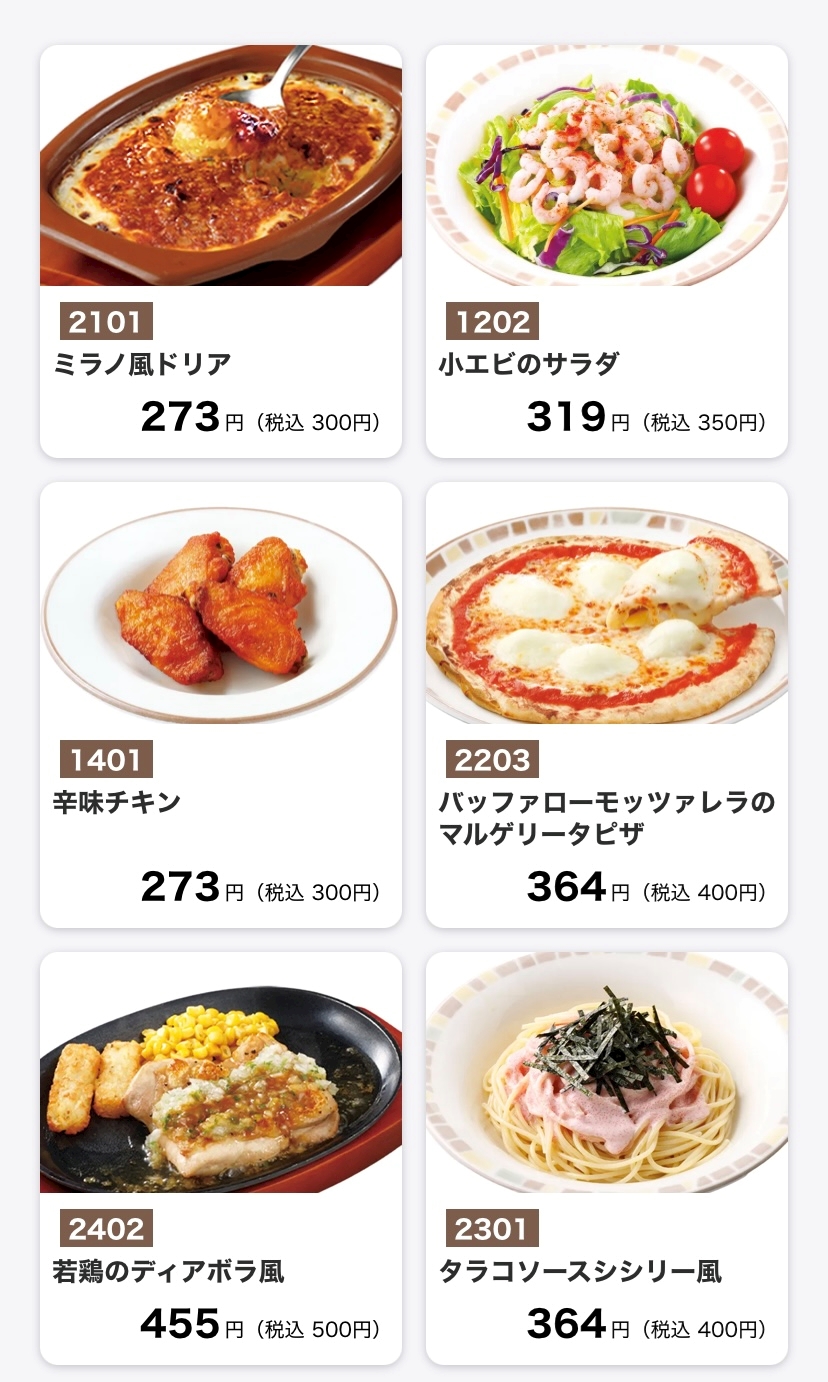Open the ミラノ風ドリア menu item card
This screenshot has width=828, height=1382.
pos(220,250)
